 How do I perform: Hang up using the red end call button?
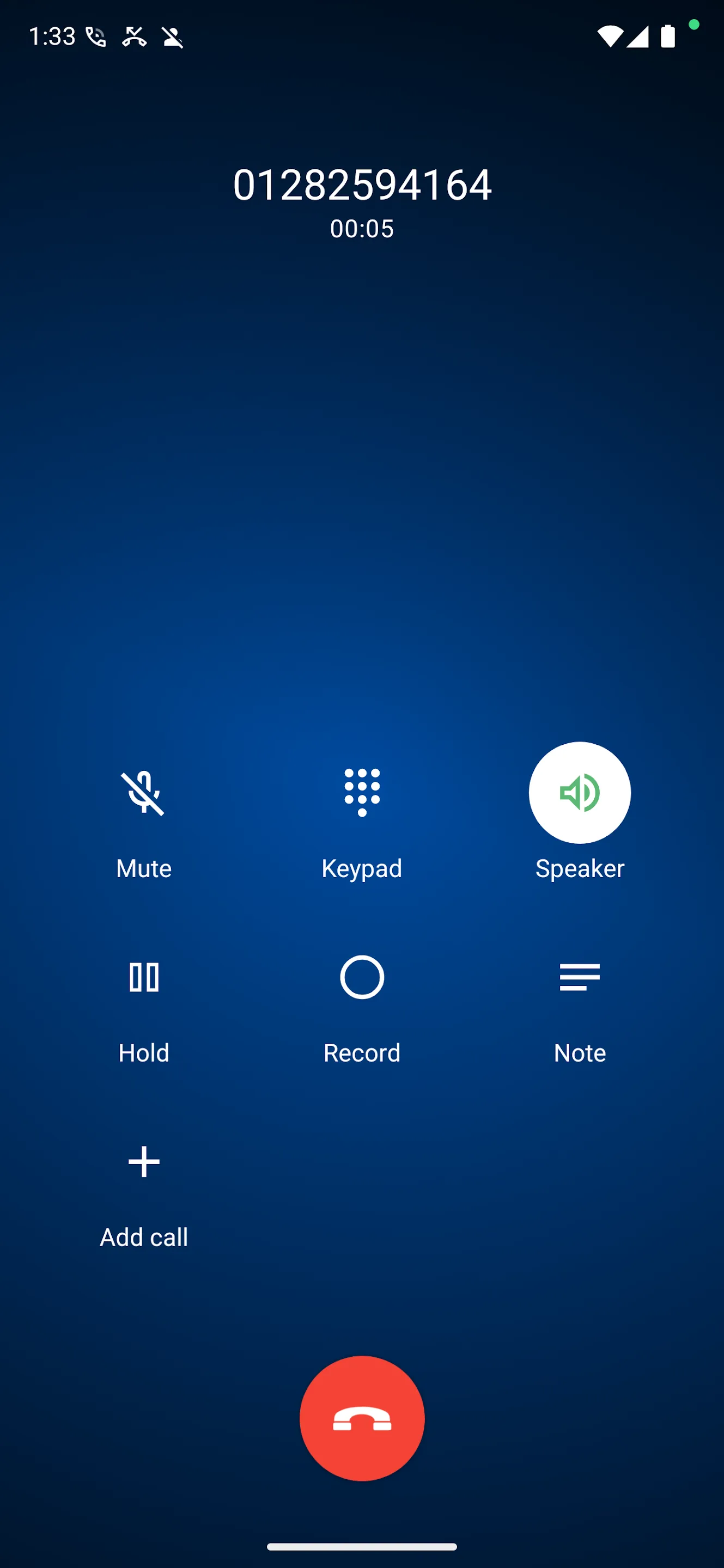[362, 1418]
